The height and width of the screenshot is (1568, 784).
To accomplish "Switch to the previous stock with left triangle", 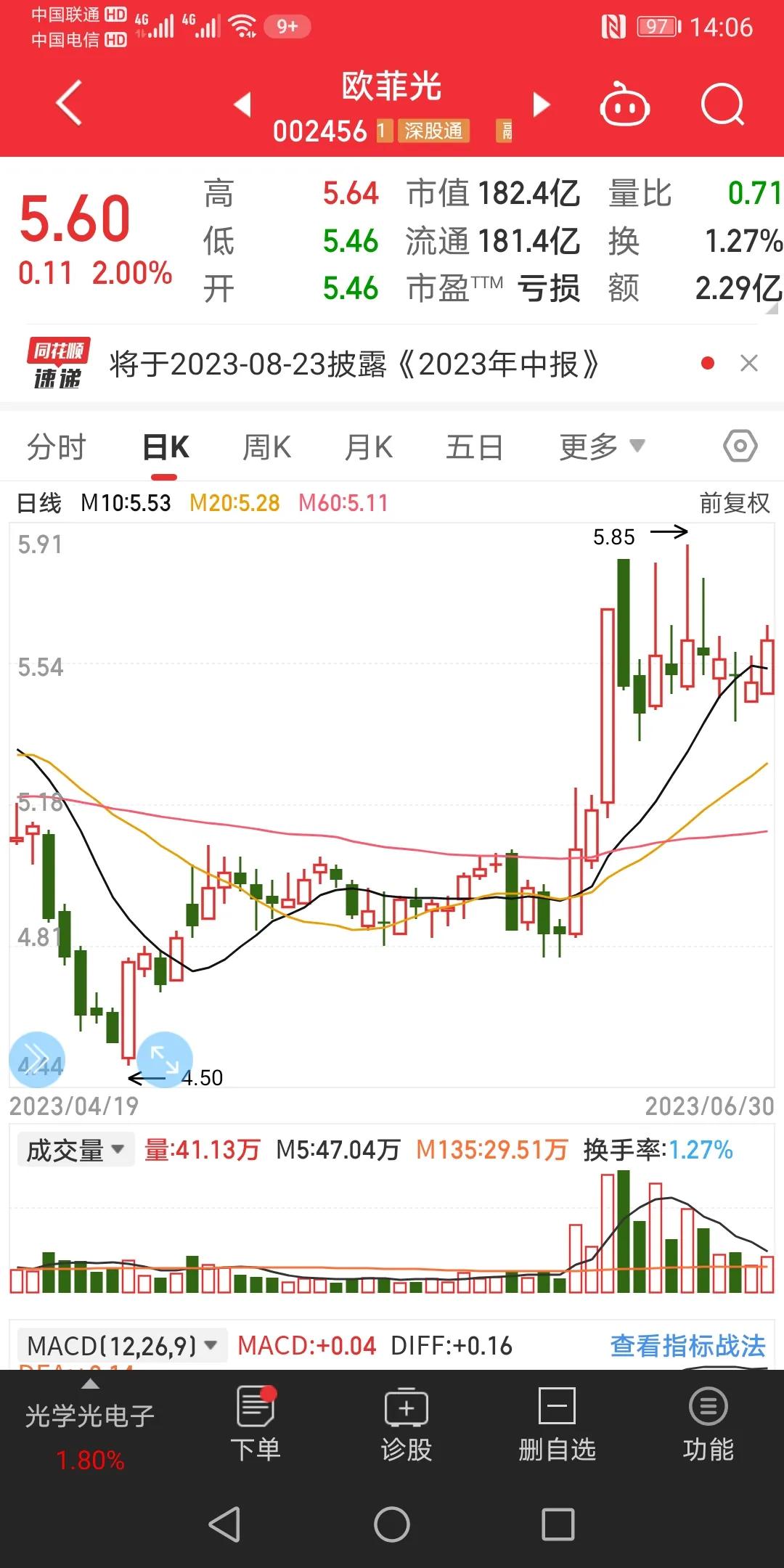I will (242, 105).
